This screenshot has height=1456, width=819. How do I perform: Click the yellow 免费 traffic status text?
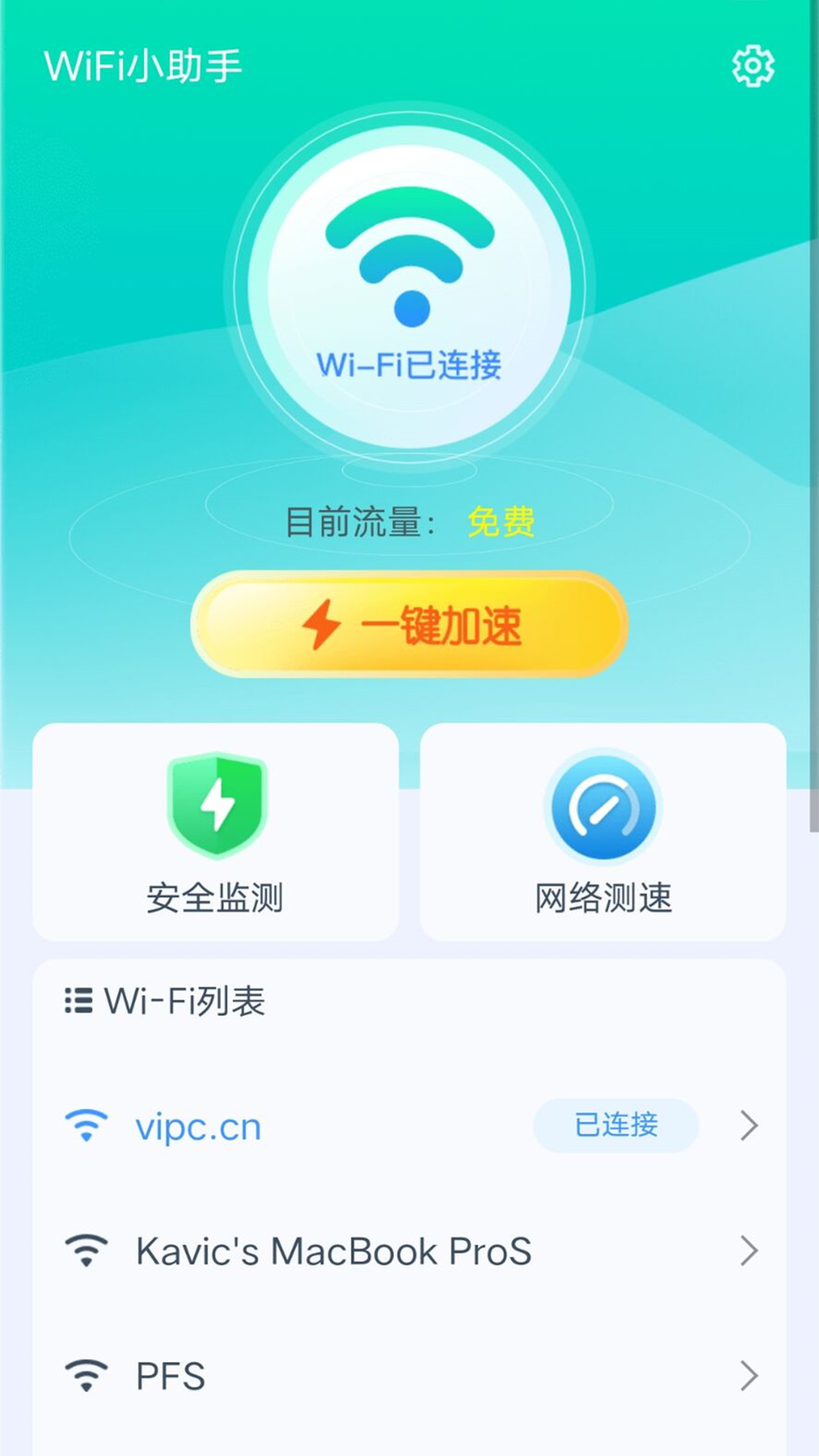point(503,520)
